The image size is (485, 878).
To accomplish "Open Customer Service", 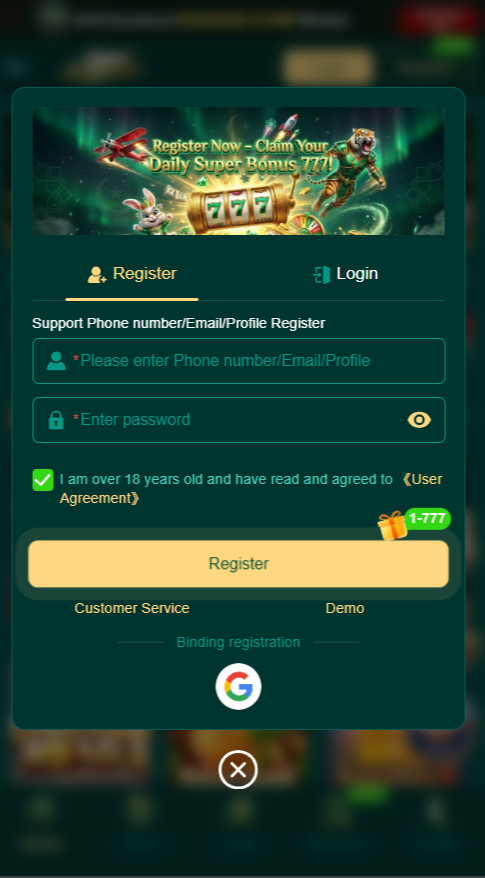I will click(x=132, y=608).
